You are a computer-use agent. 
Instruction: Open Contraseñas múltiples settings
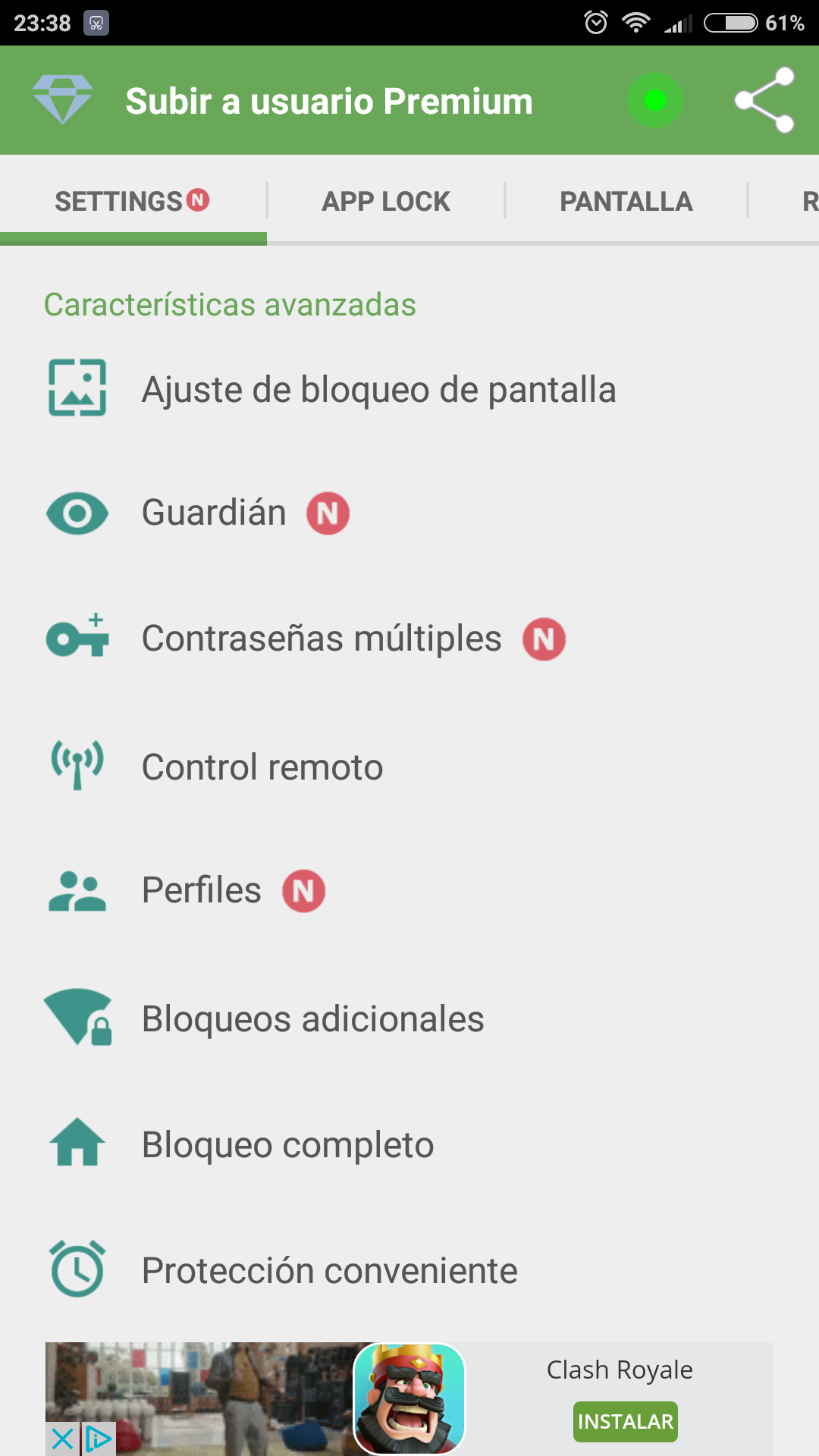pyautogui.click(x=409, y=639)
